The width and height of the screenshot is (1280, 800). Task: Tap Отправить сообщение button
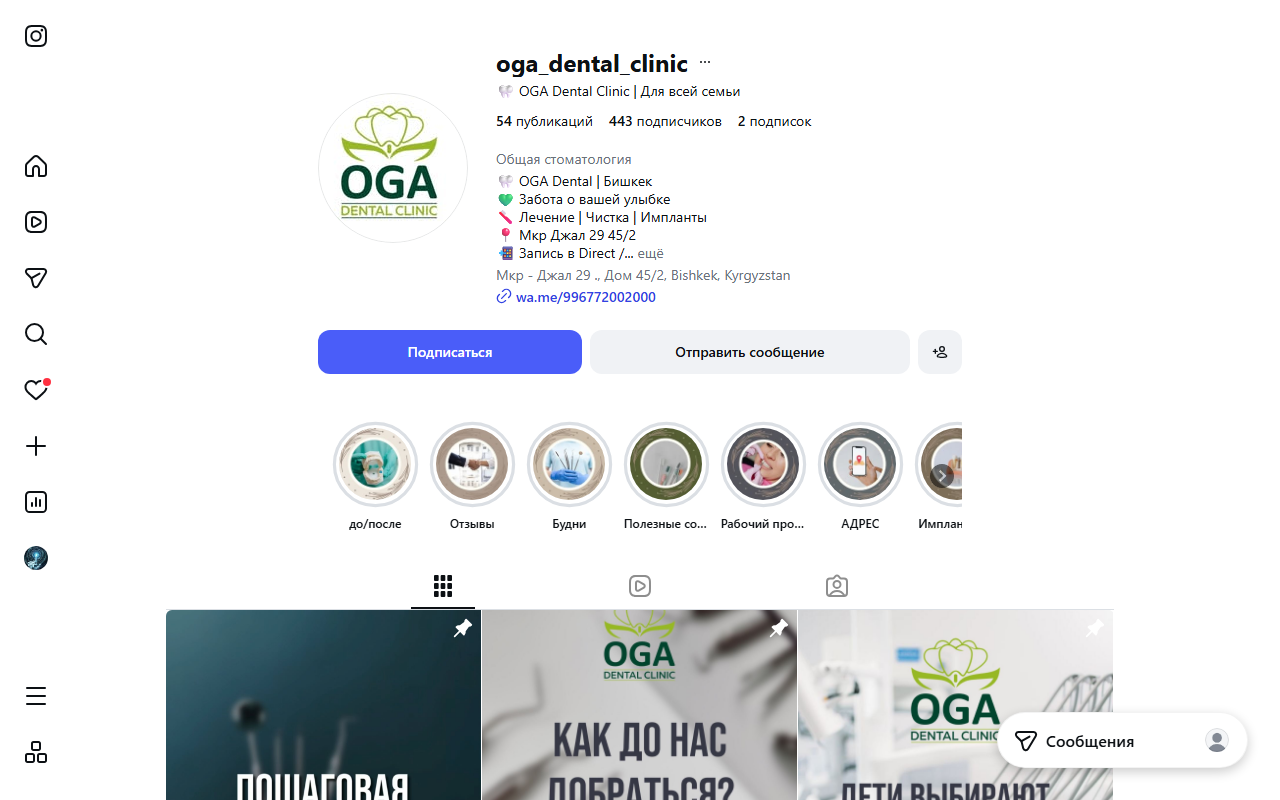tap(749, 352)
